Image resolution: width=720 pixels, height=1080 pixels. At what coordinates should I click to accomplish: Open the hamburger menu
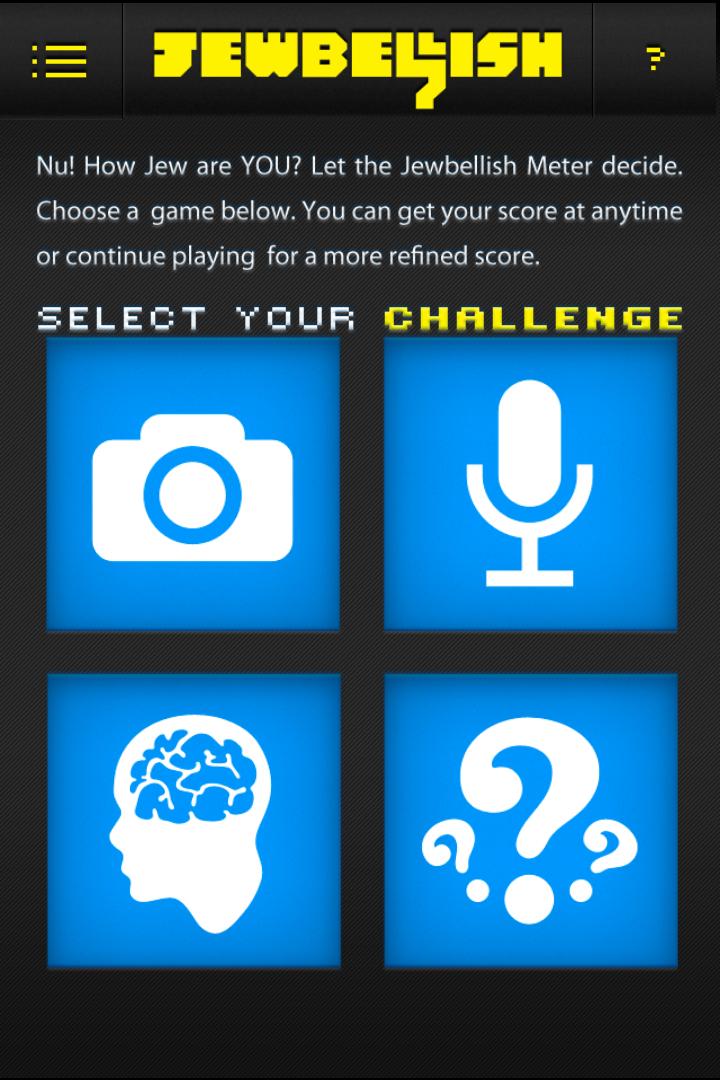[59, 61]
